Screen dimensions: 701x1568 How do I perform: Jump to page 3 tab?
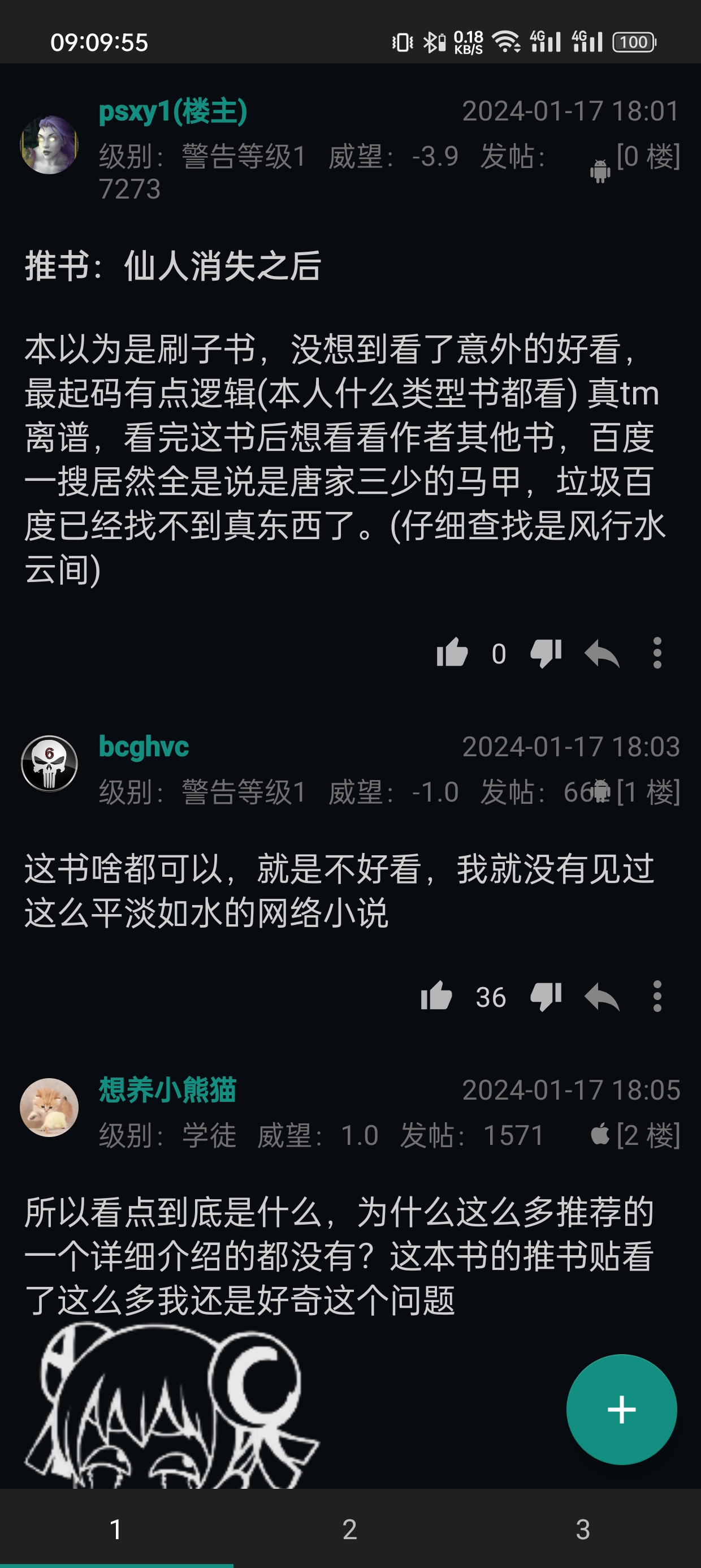pos(583,1529)
